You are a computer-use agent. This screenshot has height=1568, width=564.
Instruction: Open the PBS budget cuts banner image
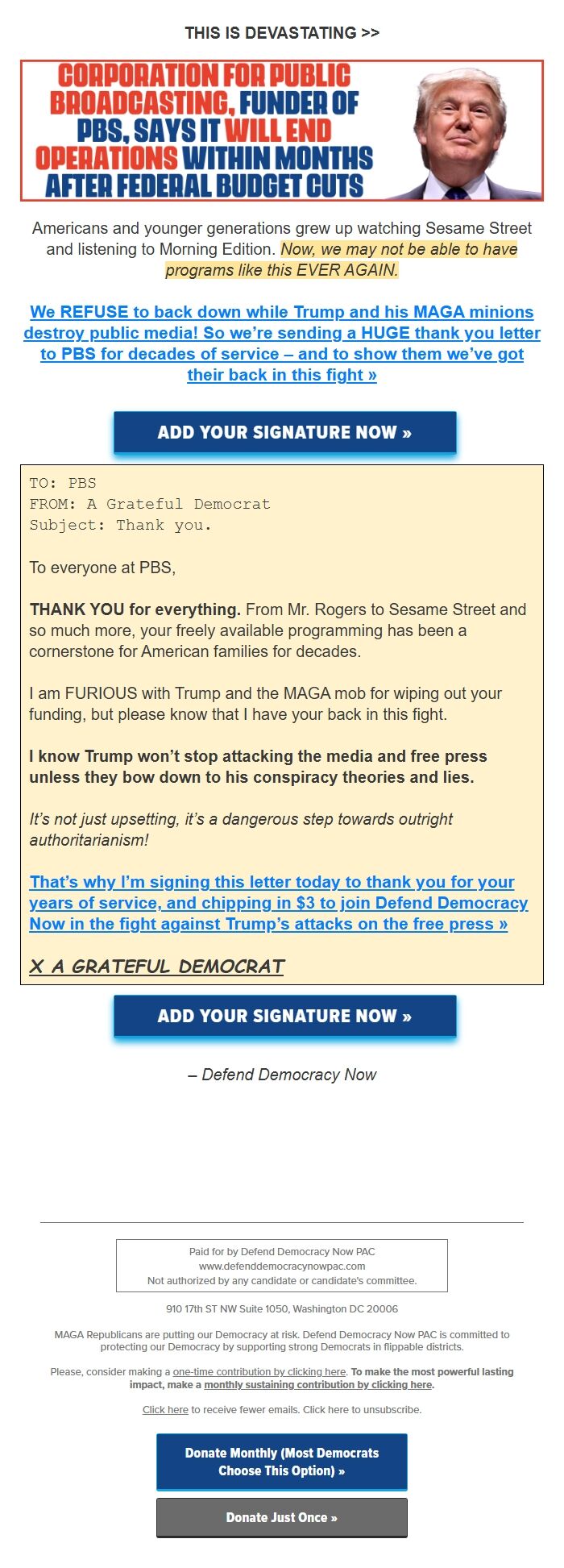coord(282,131)
